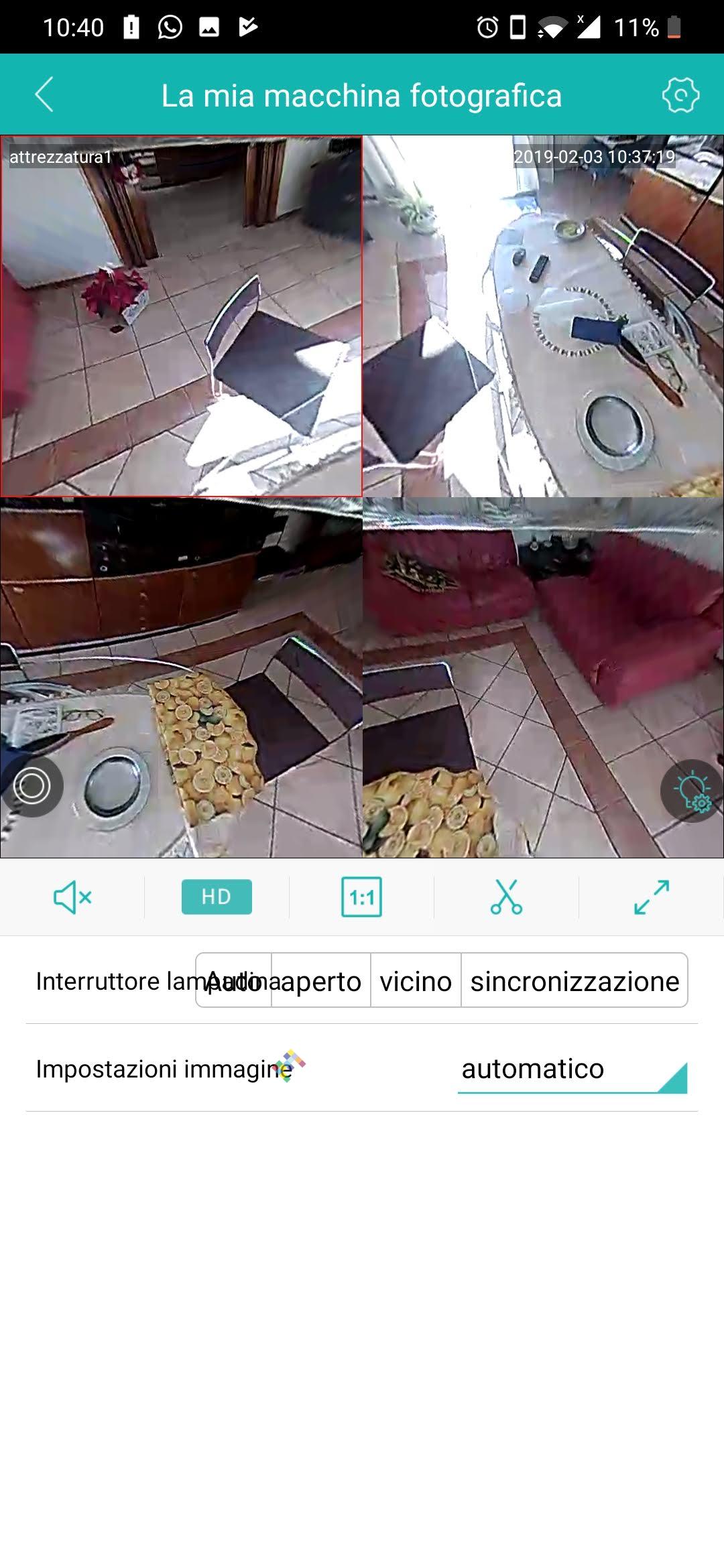Image resolution: width=724 pixels, height=1568 pixels.
Task: Switch the HD video quality button
Action: [x=217, y=897]
